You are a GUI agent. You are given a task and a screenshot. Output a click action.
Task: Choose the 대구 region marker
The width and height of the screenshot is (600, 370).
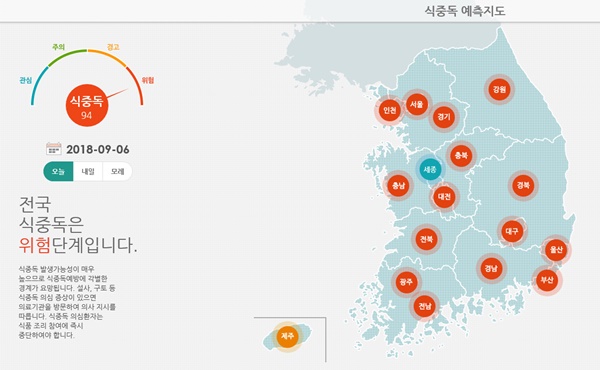pos(512,231)
